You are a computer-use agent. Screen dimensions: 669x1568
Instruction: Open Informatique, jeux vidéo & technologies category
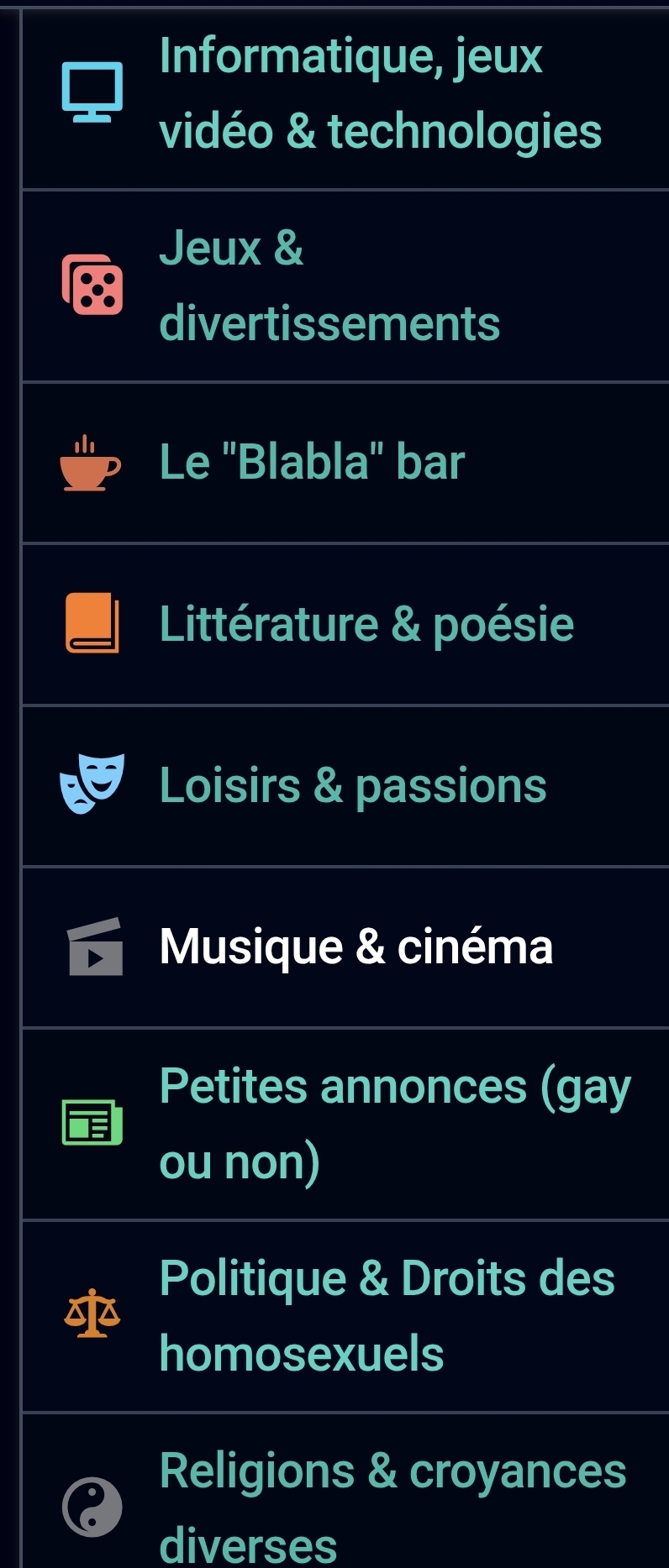click(x=380, y=93)
